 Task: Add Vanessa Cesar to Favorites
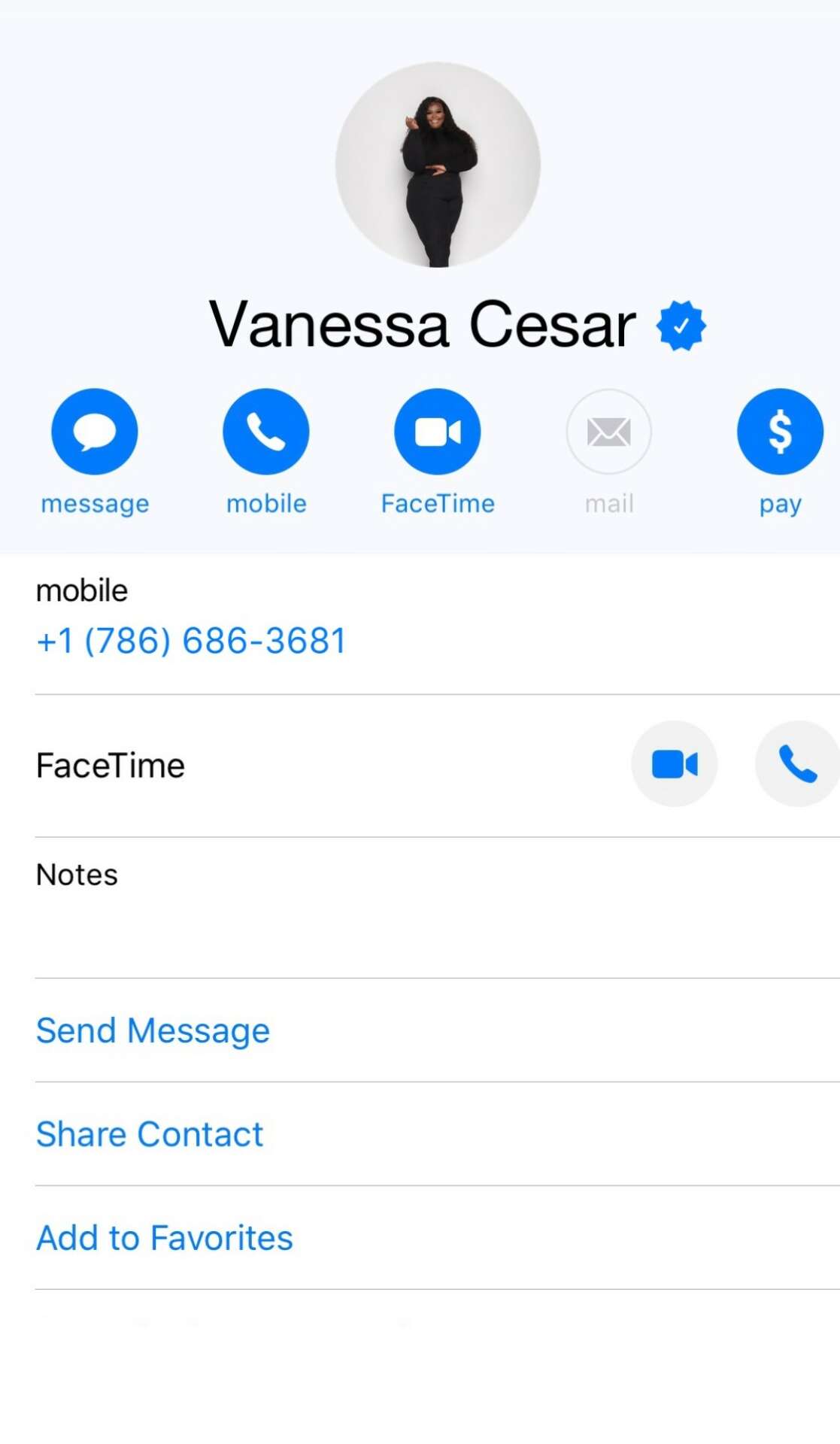(x=165, y=1238)
